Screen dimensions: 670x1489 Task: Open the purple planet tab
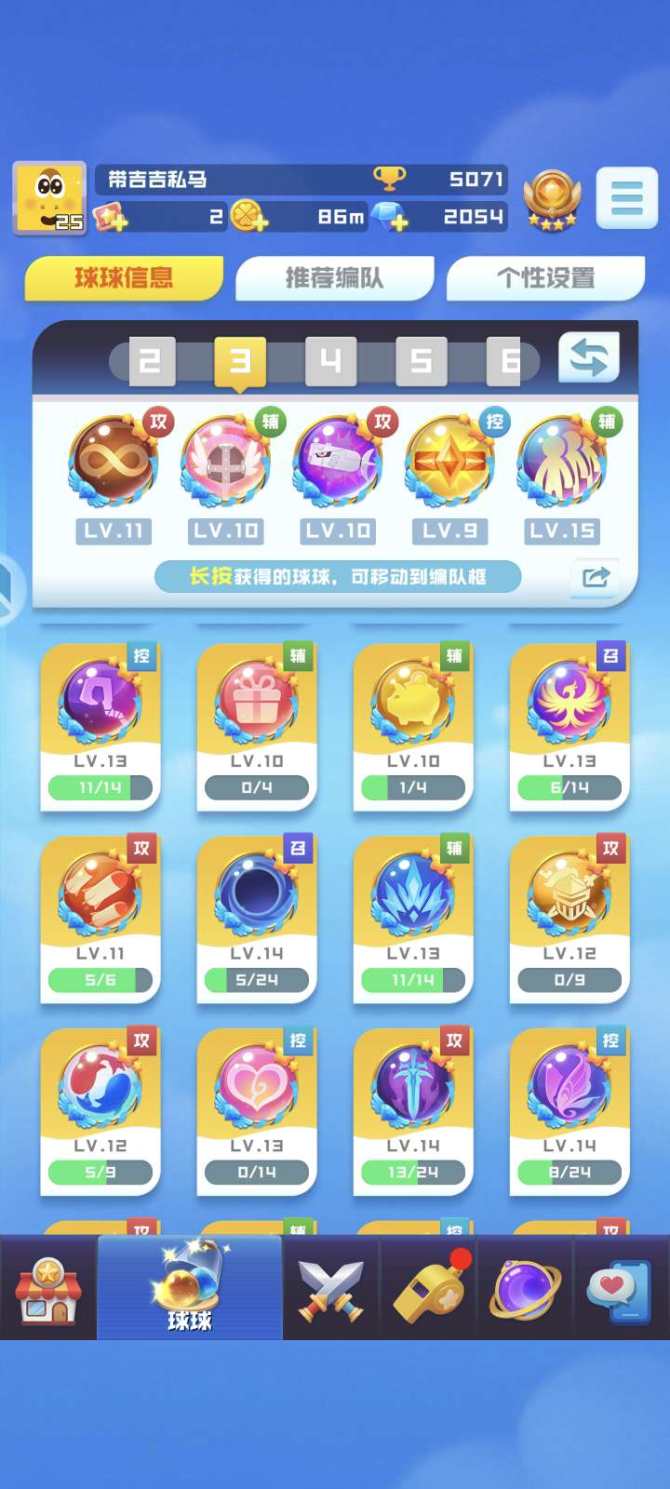[525, 1290]
